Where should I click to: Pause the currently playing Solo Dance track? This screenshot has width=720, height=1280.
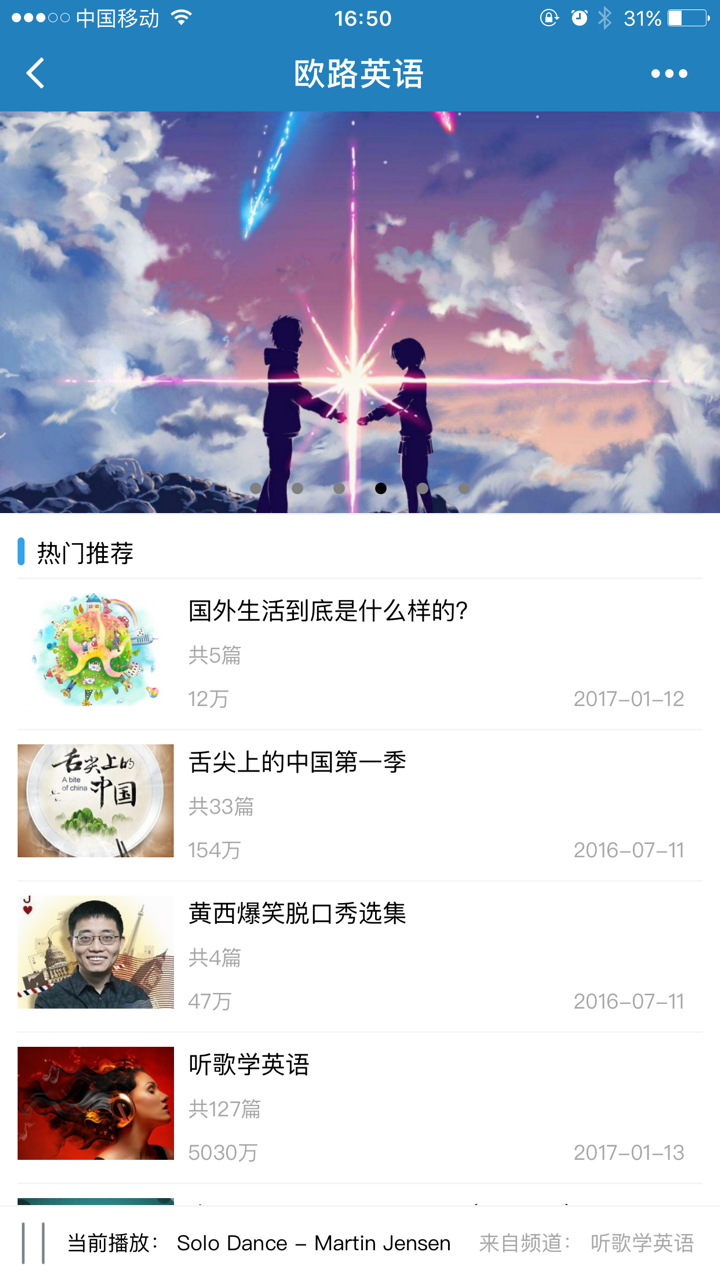[34, 1243]
